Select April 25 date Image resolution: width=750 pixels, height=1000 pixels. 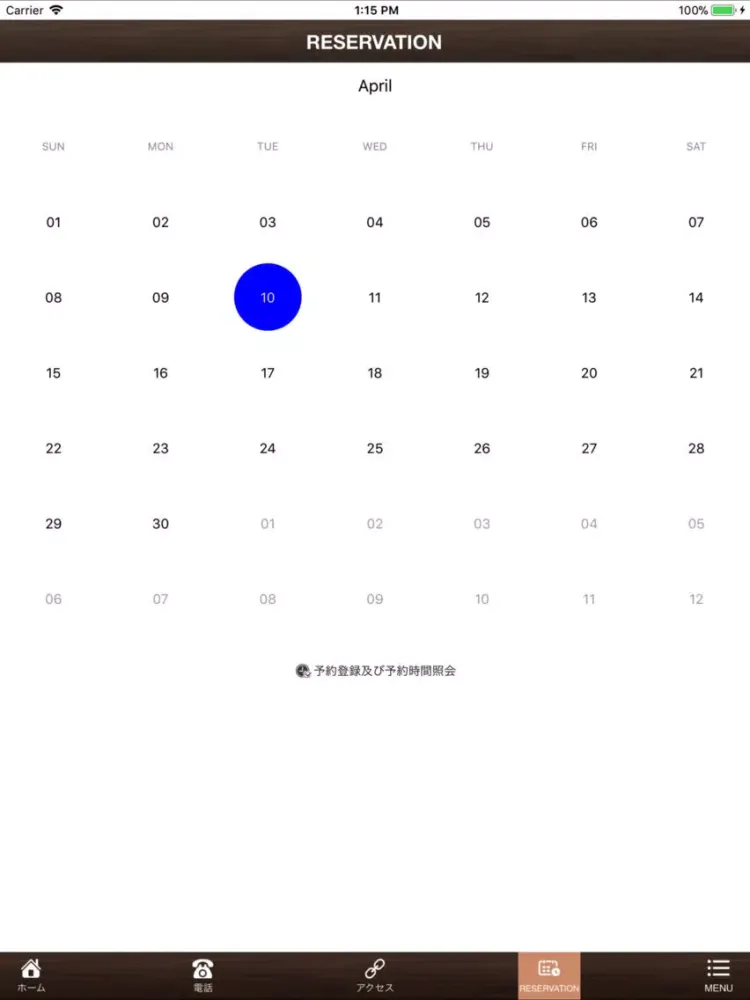click(375, 449)
